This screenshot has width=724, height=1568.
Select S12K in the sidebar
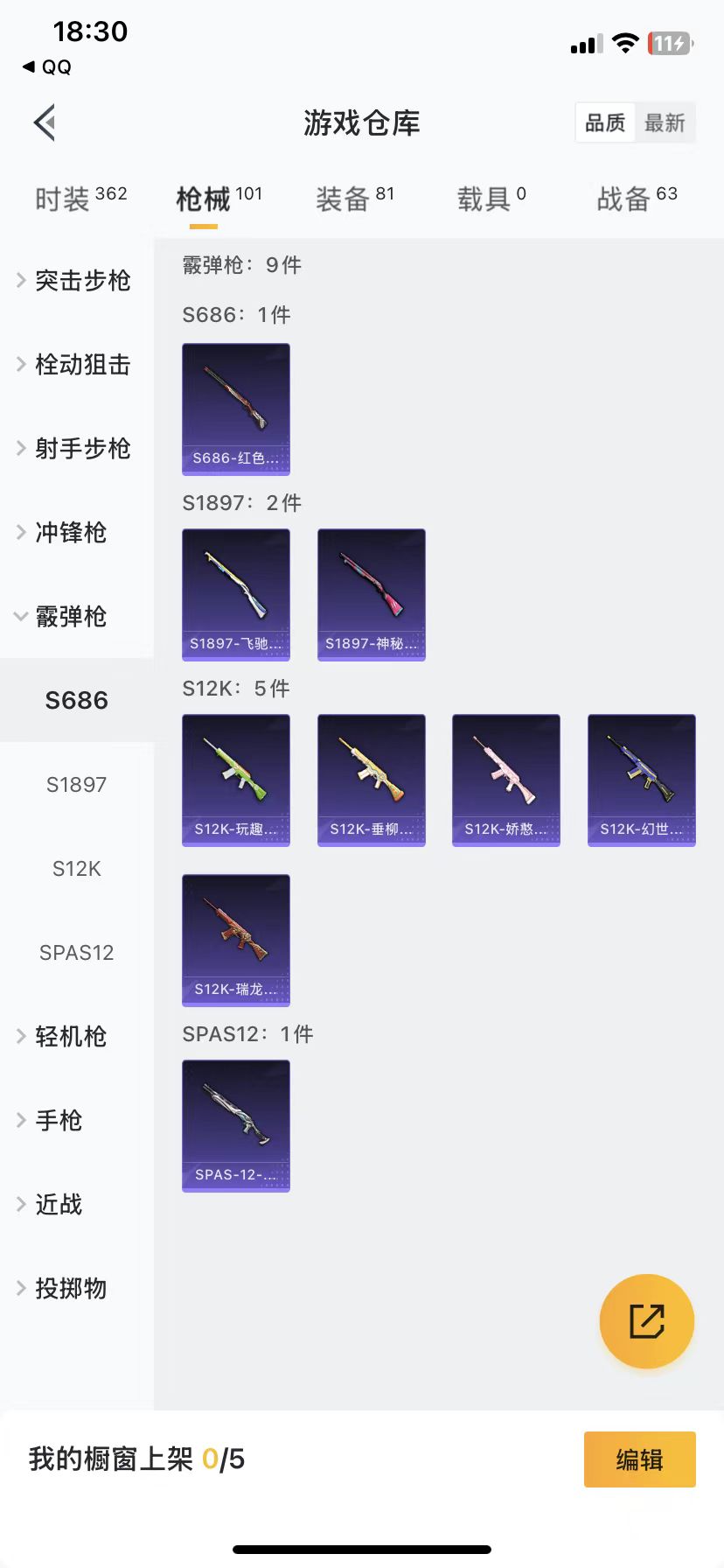click(x=77, y=868)
